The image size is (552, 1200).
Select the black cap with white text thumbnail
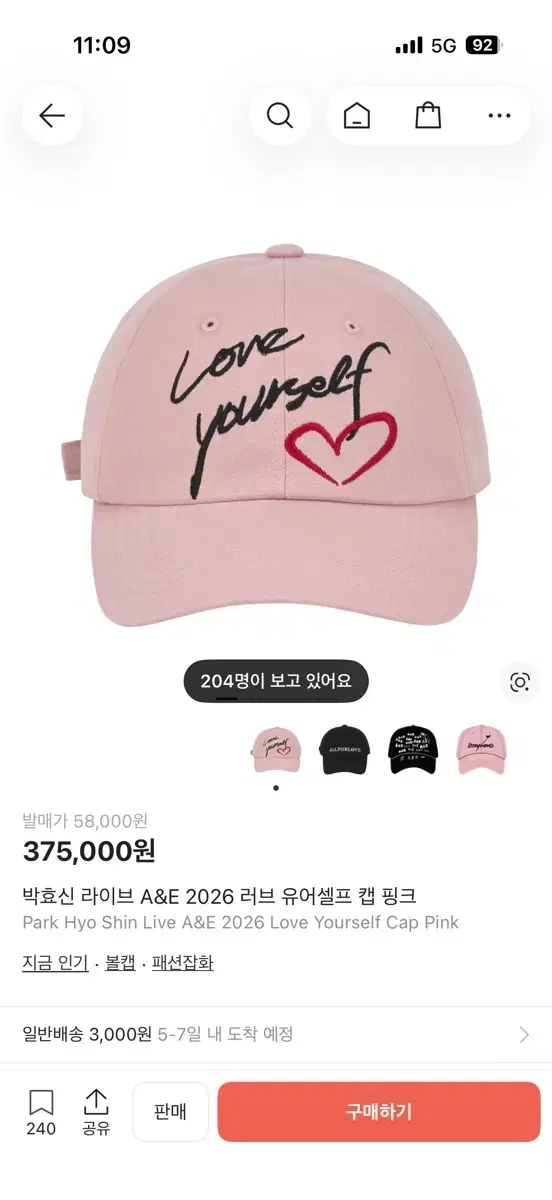413,750
